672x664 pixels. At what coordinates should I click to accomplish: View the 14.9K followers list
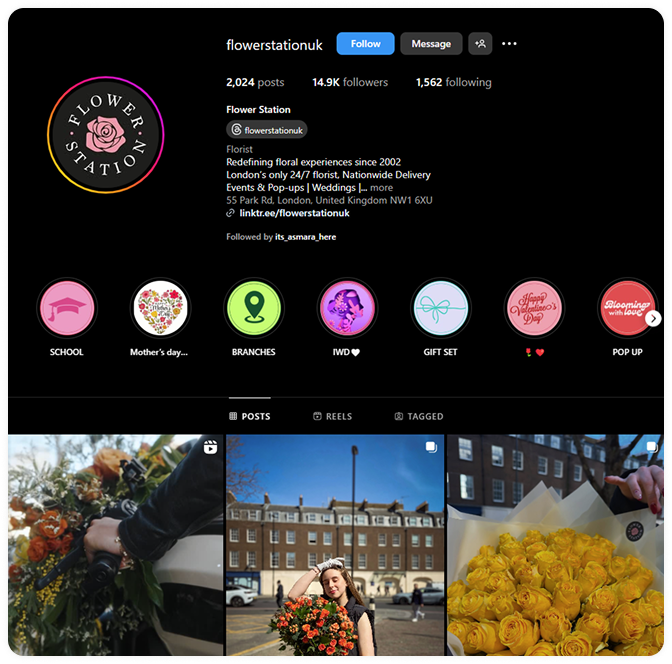[x=349, y=83]
